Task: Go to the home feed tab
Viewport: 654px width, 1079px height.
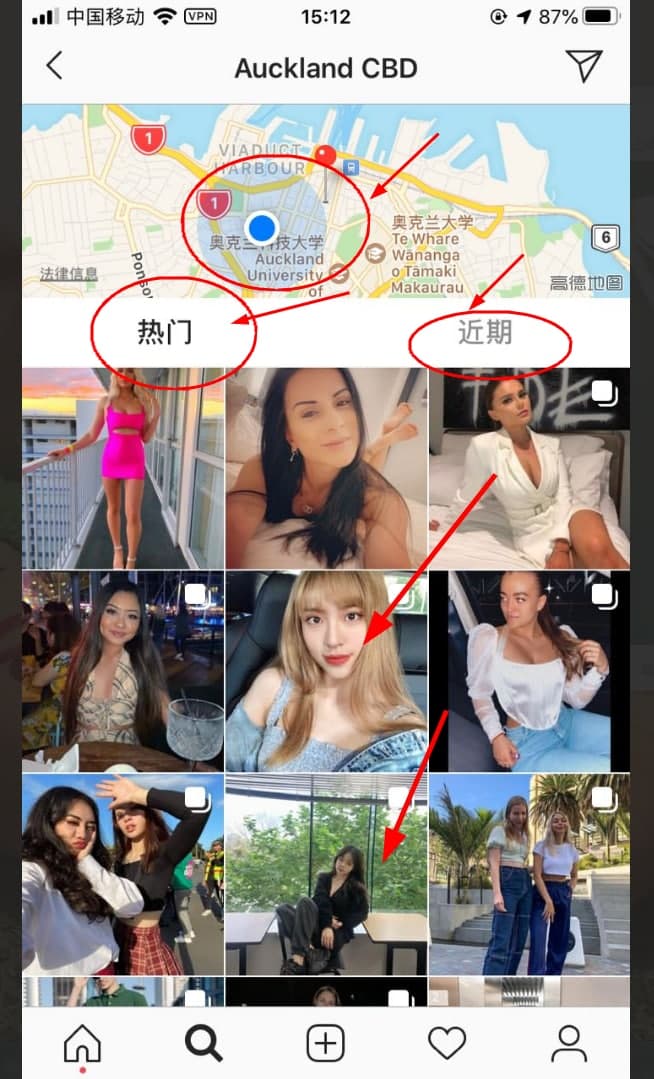Action: point(82,1043)
